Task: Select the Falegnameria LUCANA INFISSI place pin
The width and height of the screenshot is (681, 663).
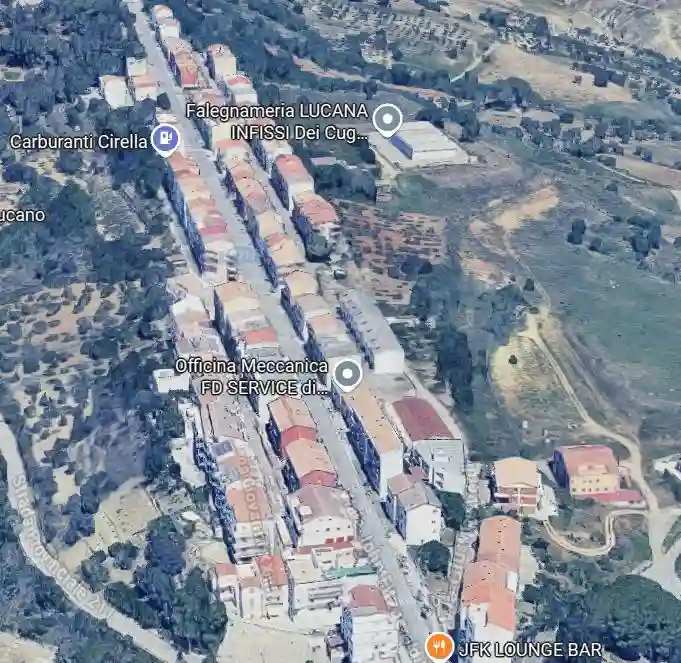Action: pyautogui.click(x=387, y=121)
